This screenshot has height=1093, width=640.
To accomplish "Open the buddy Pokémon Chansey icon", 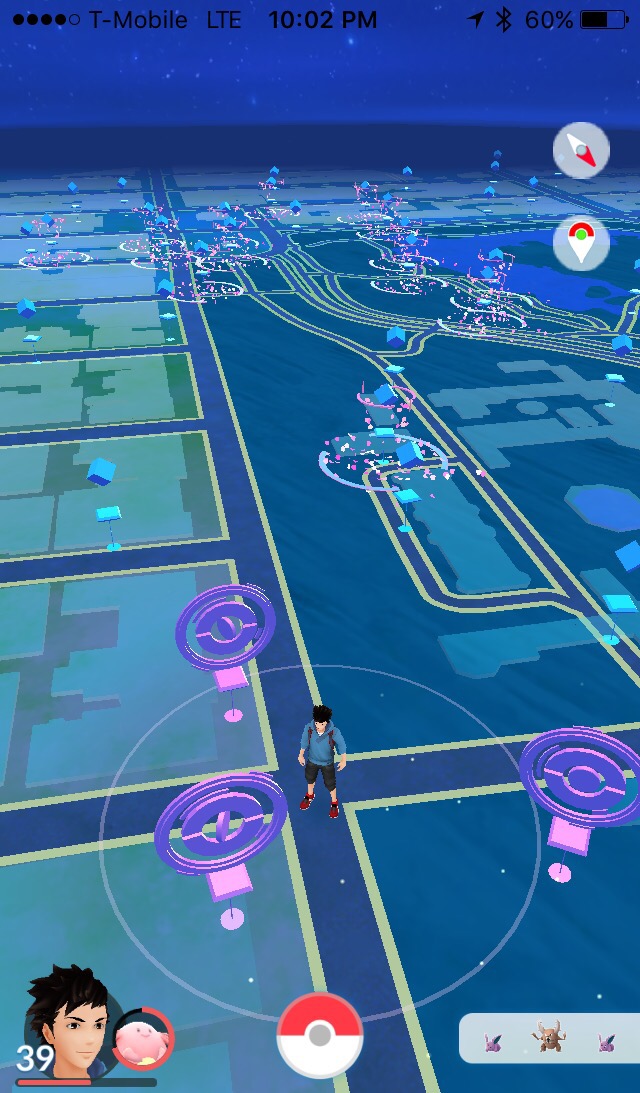I will coord(143,1039).
